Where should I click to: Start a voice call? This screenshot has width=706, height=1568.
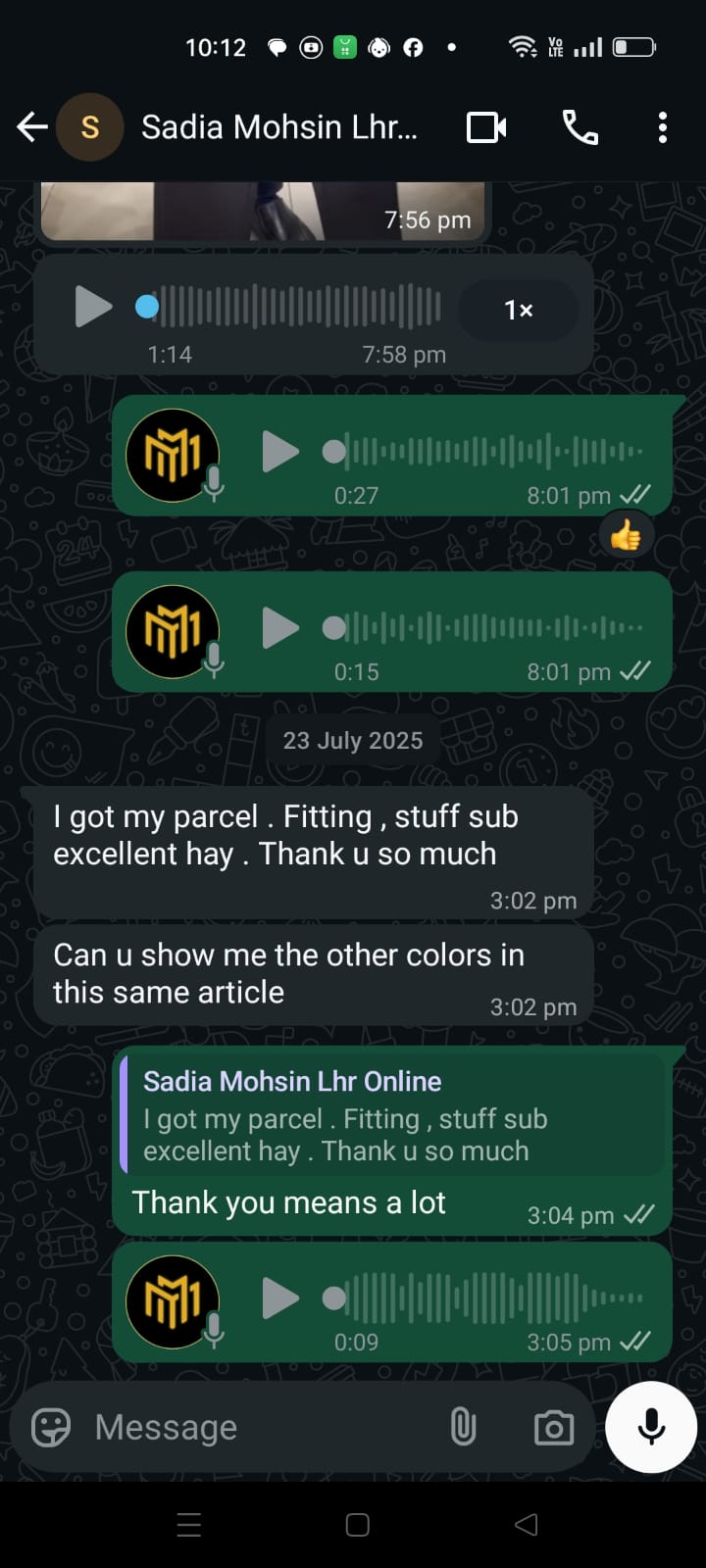[x=580, y=127]
